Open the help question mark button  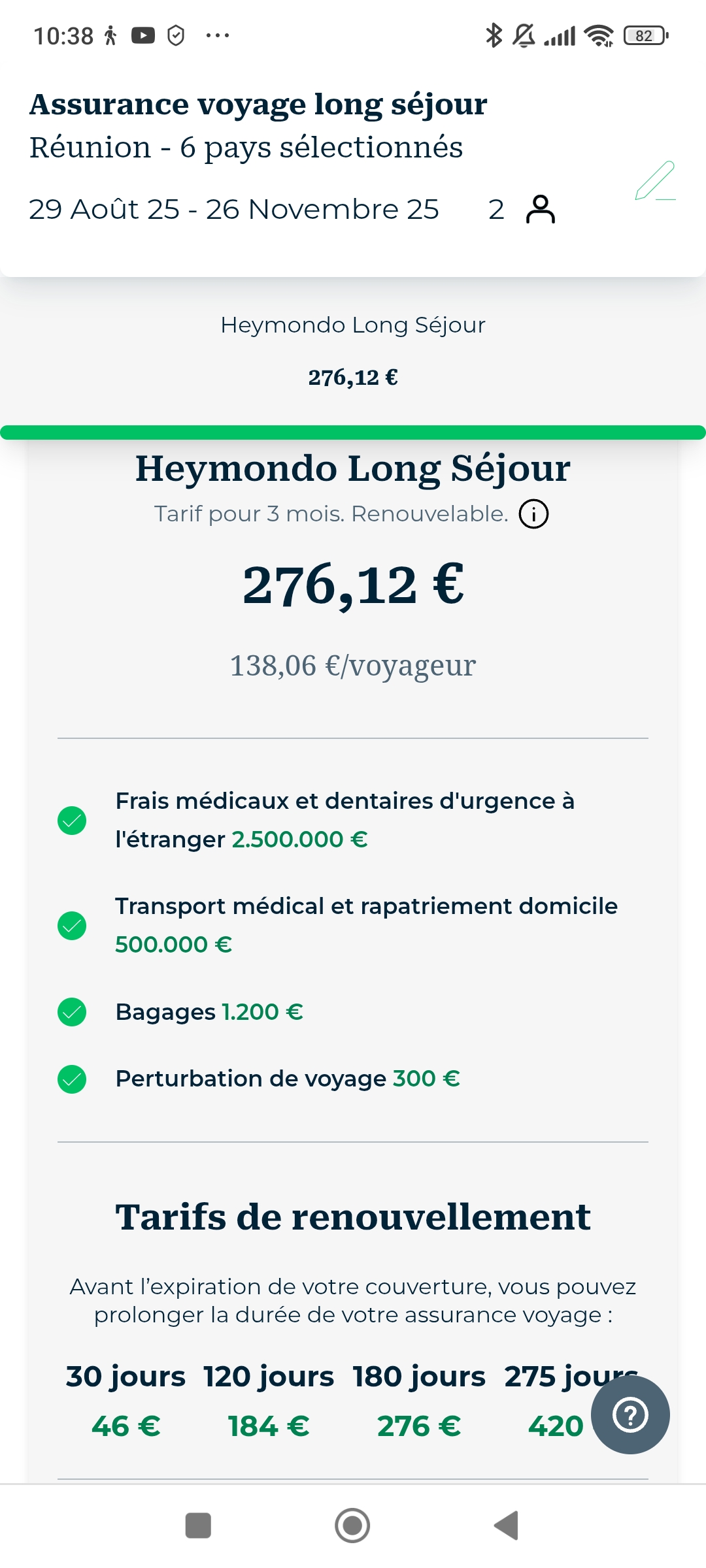630,1415
